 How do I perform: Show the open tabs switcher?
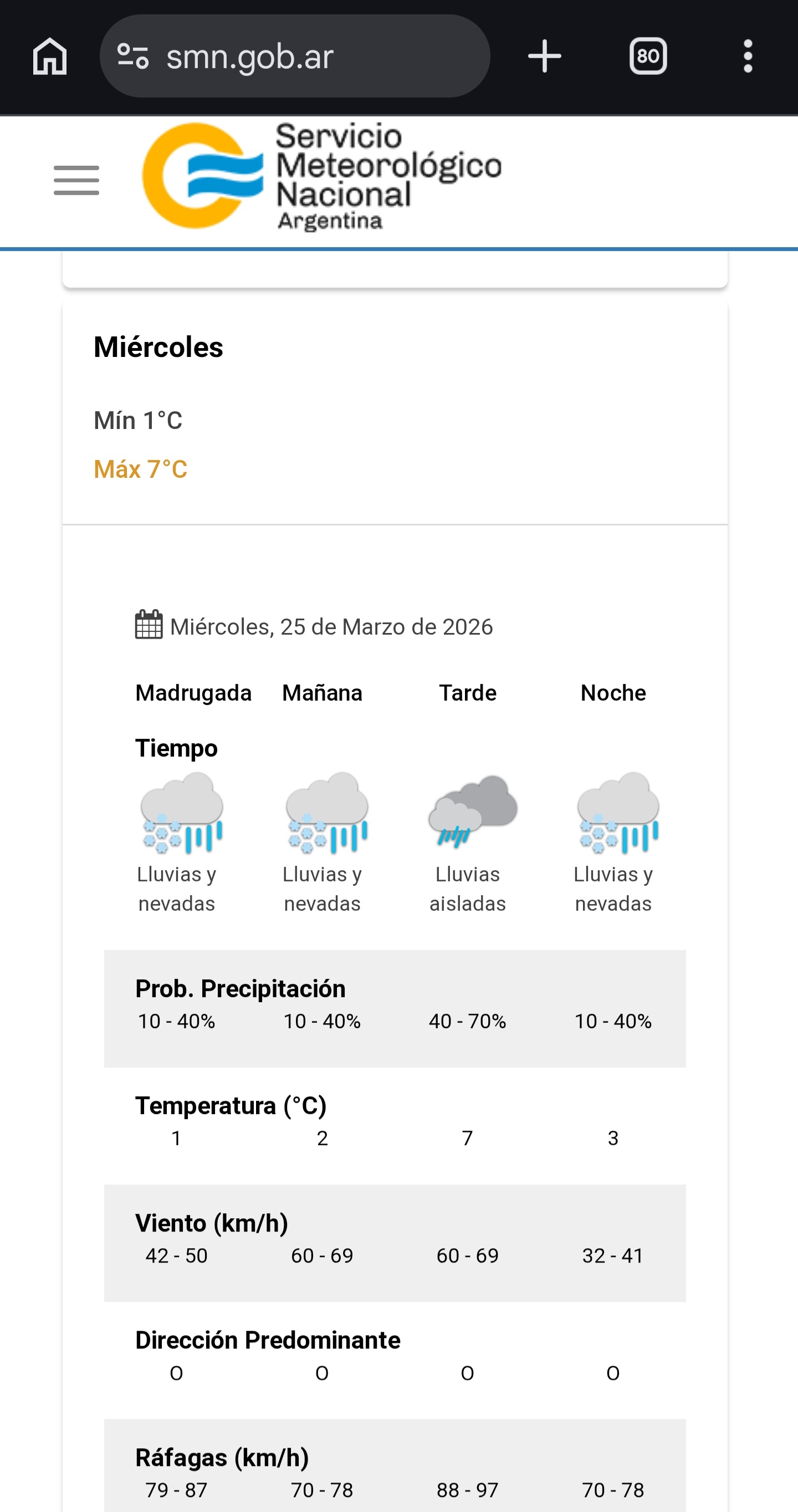point(648,57)
